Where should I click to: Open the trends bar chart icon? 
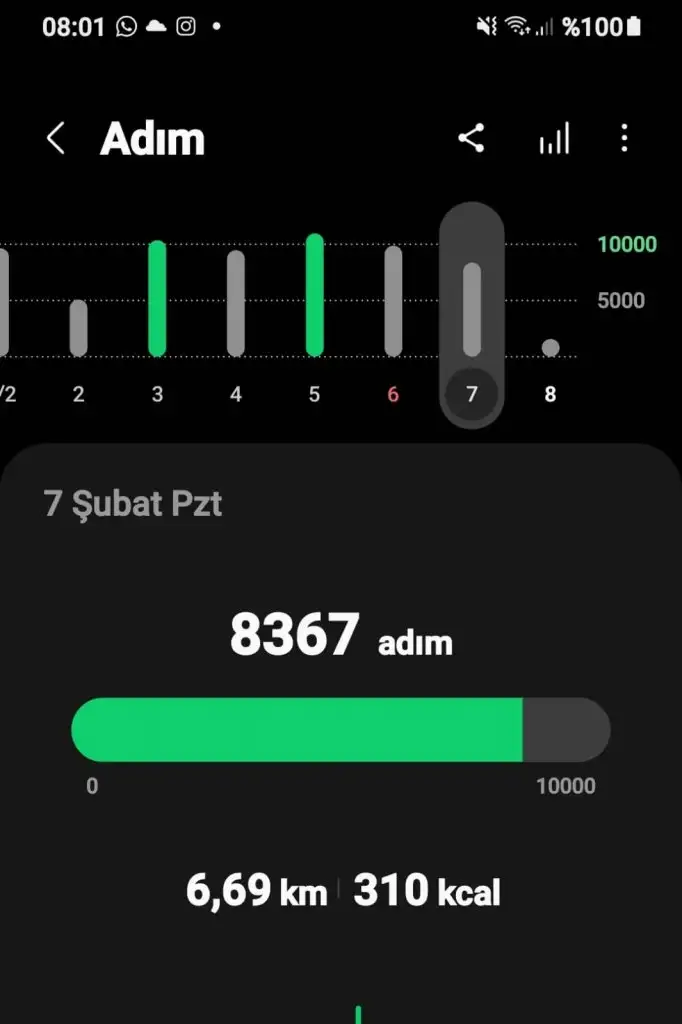554,139
